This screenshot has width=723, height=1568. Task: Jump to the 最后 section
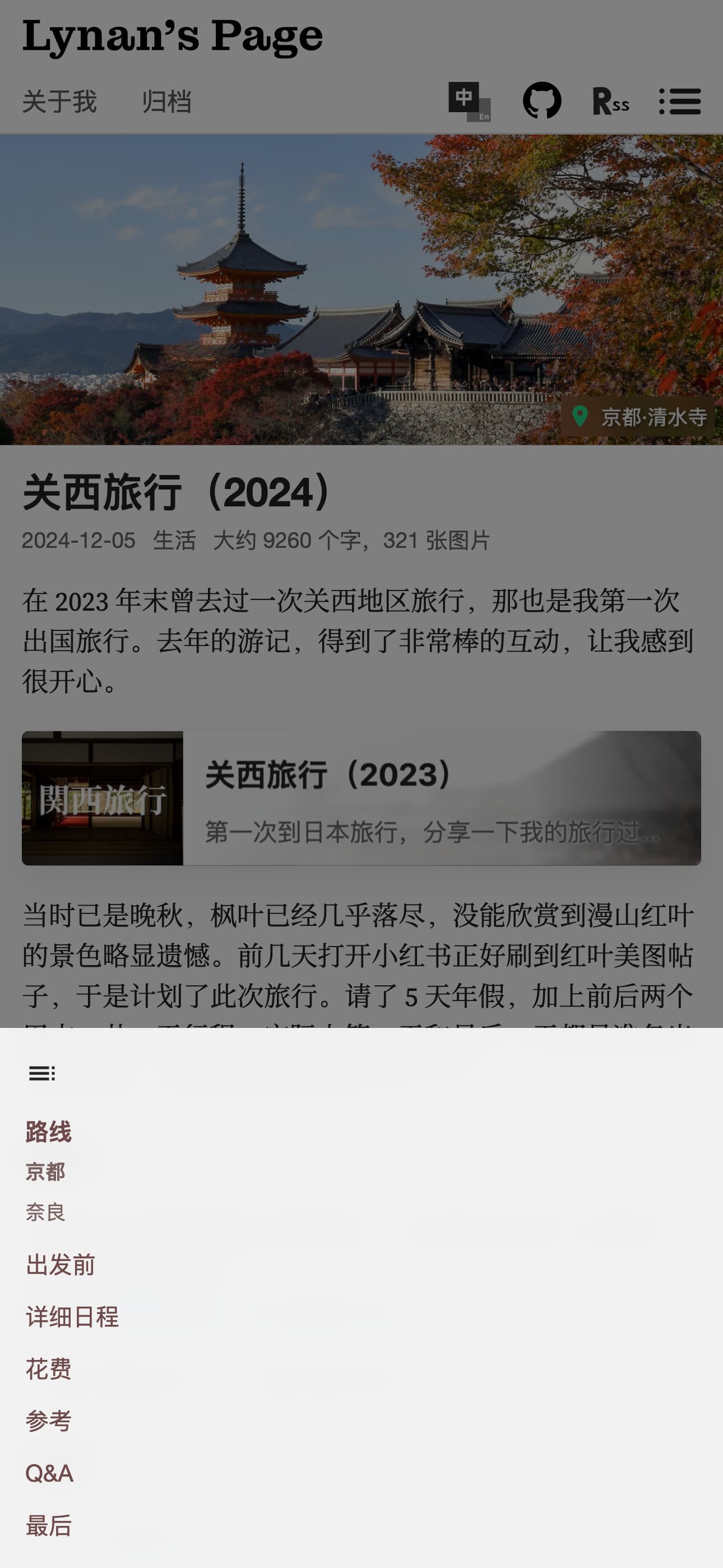click(49, 1525)
